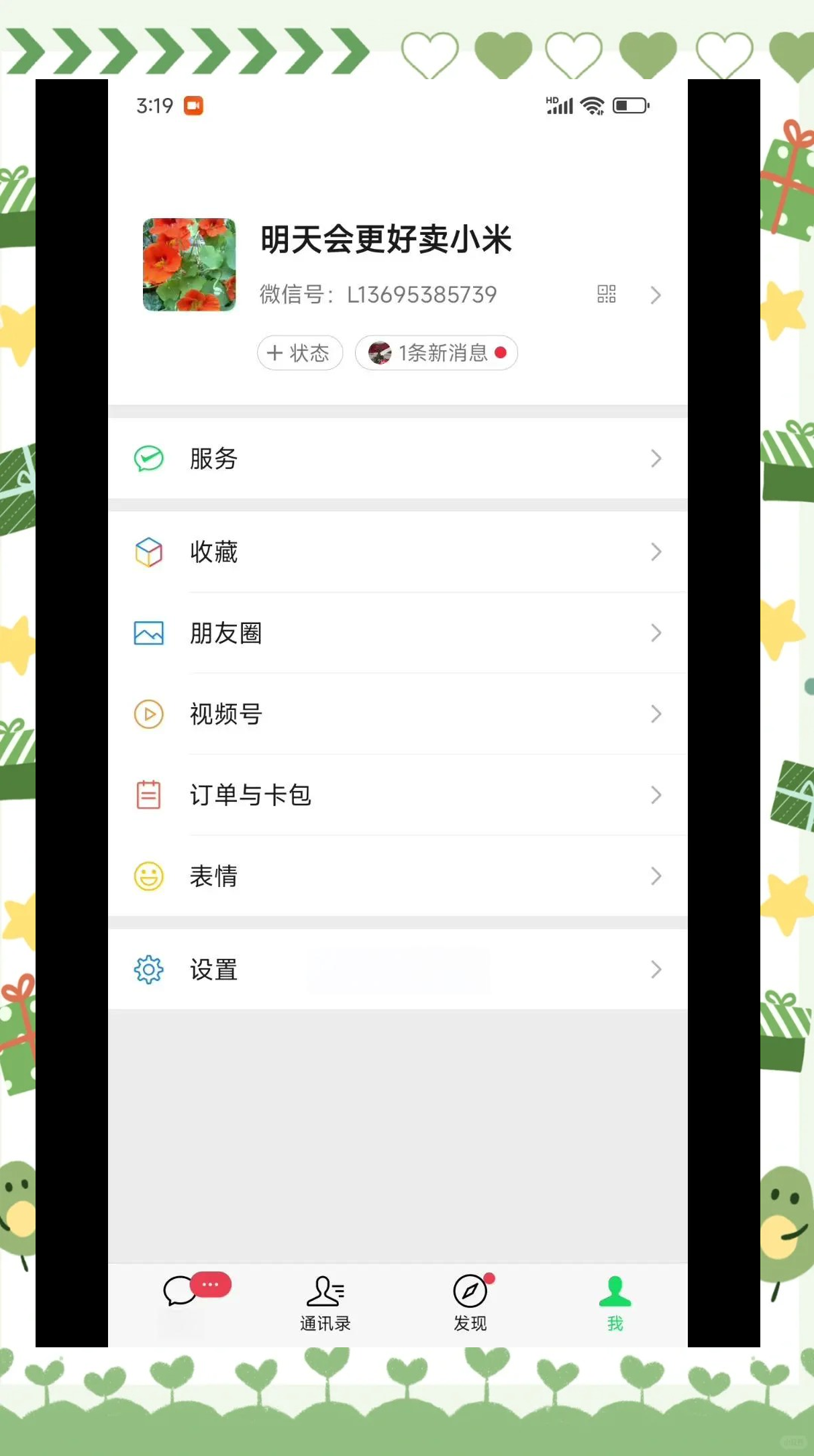Open 收藏 favorites

tap(397, 552)
